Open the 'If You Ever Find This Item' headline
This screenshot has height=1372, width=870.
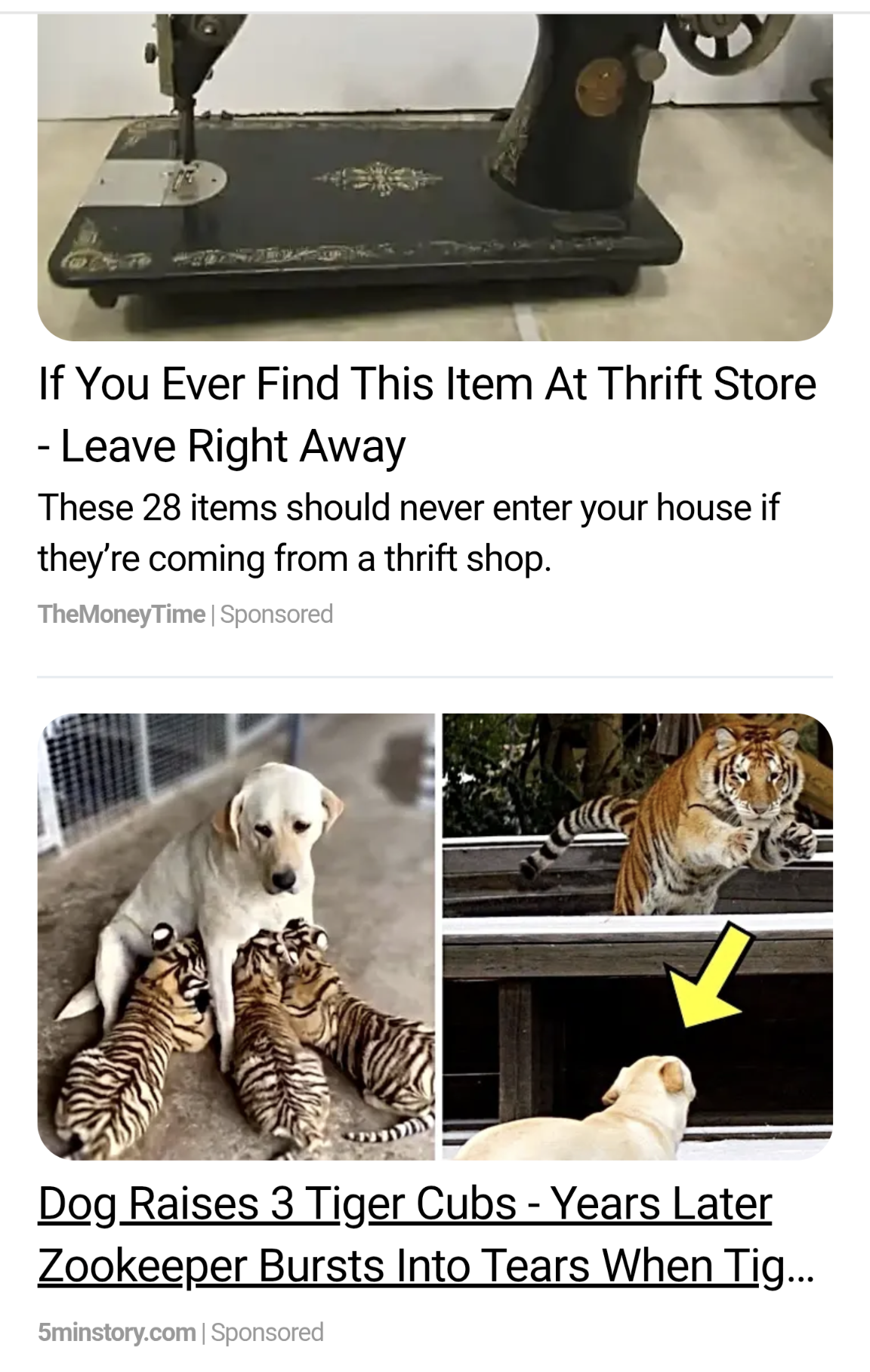427,414
